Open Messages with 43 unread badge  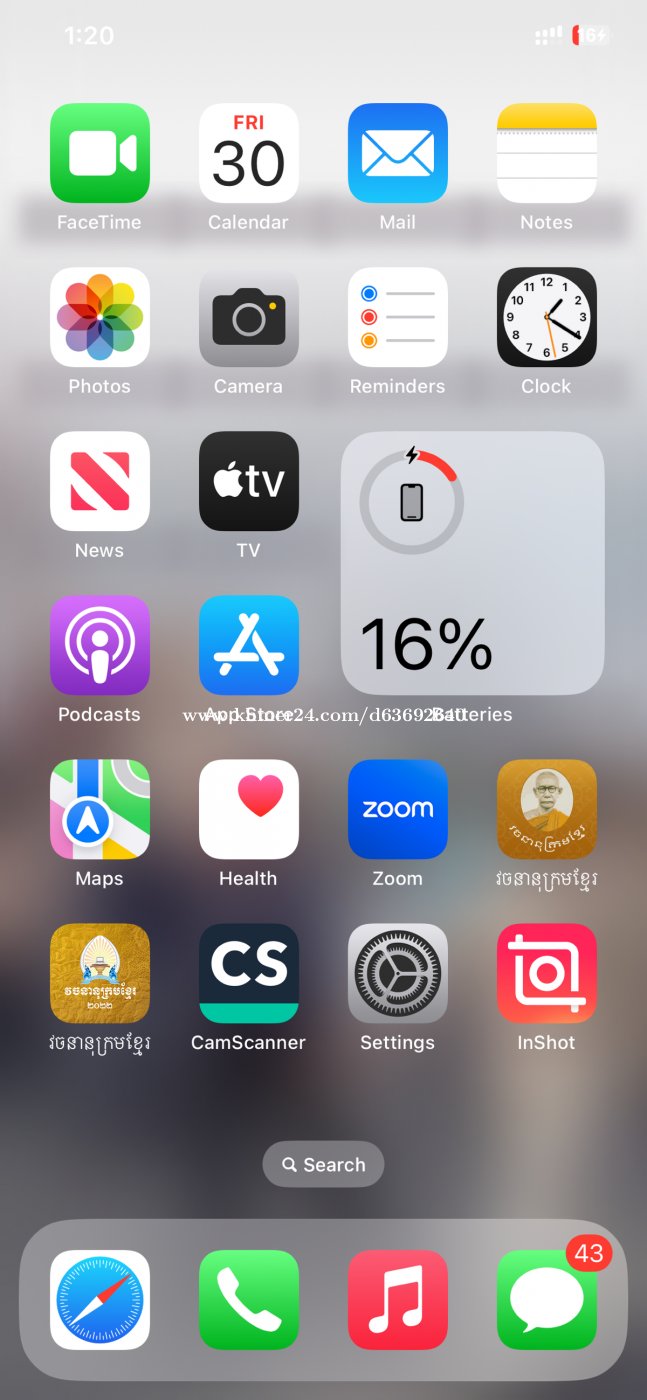point(547,1300)
